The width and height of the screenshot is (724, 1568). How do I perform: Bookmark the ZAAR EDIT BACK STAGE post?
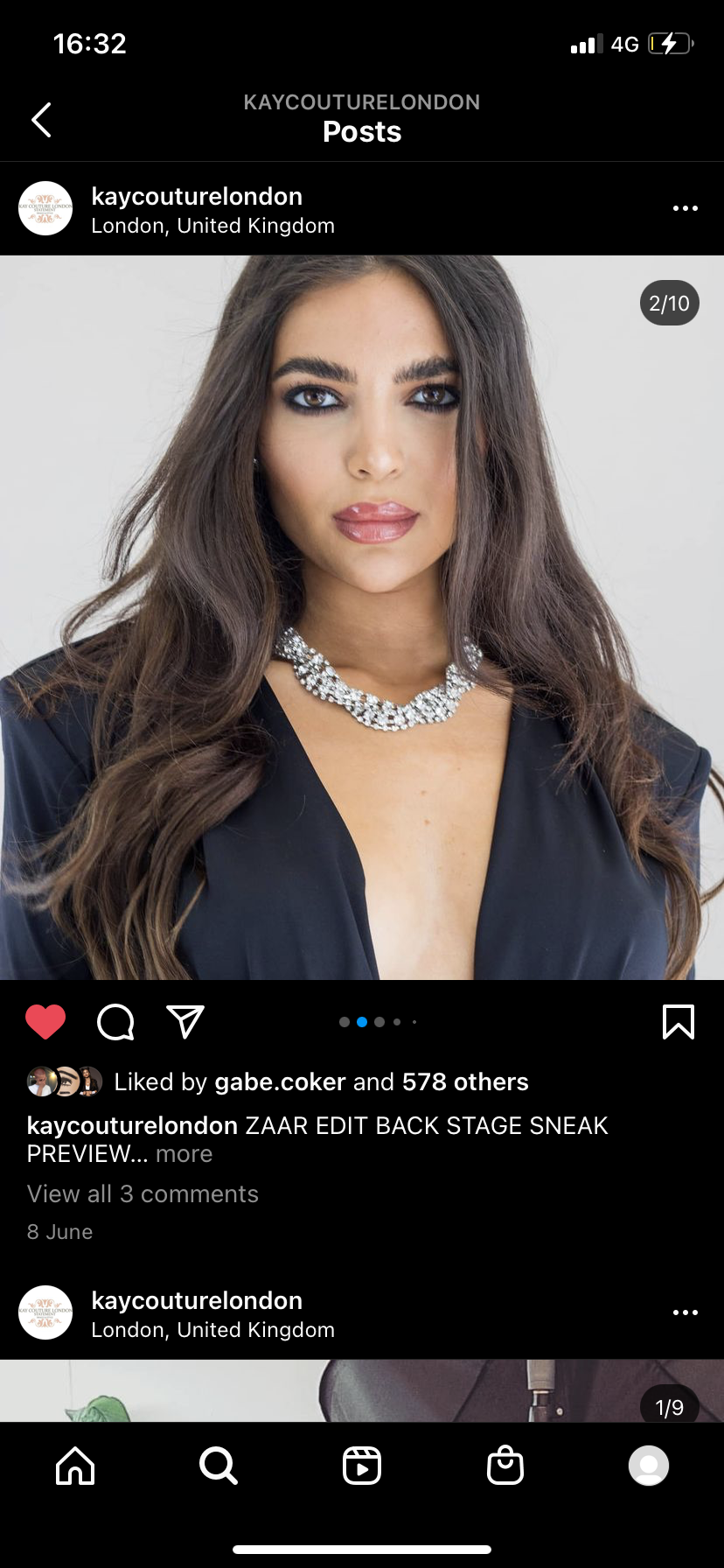tap(679, 1021)
